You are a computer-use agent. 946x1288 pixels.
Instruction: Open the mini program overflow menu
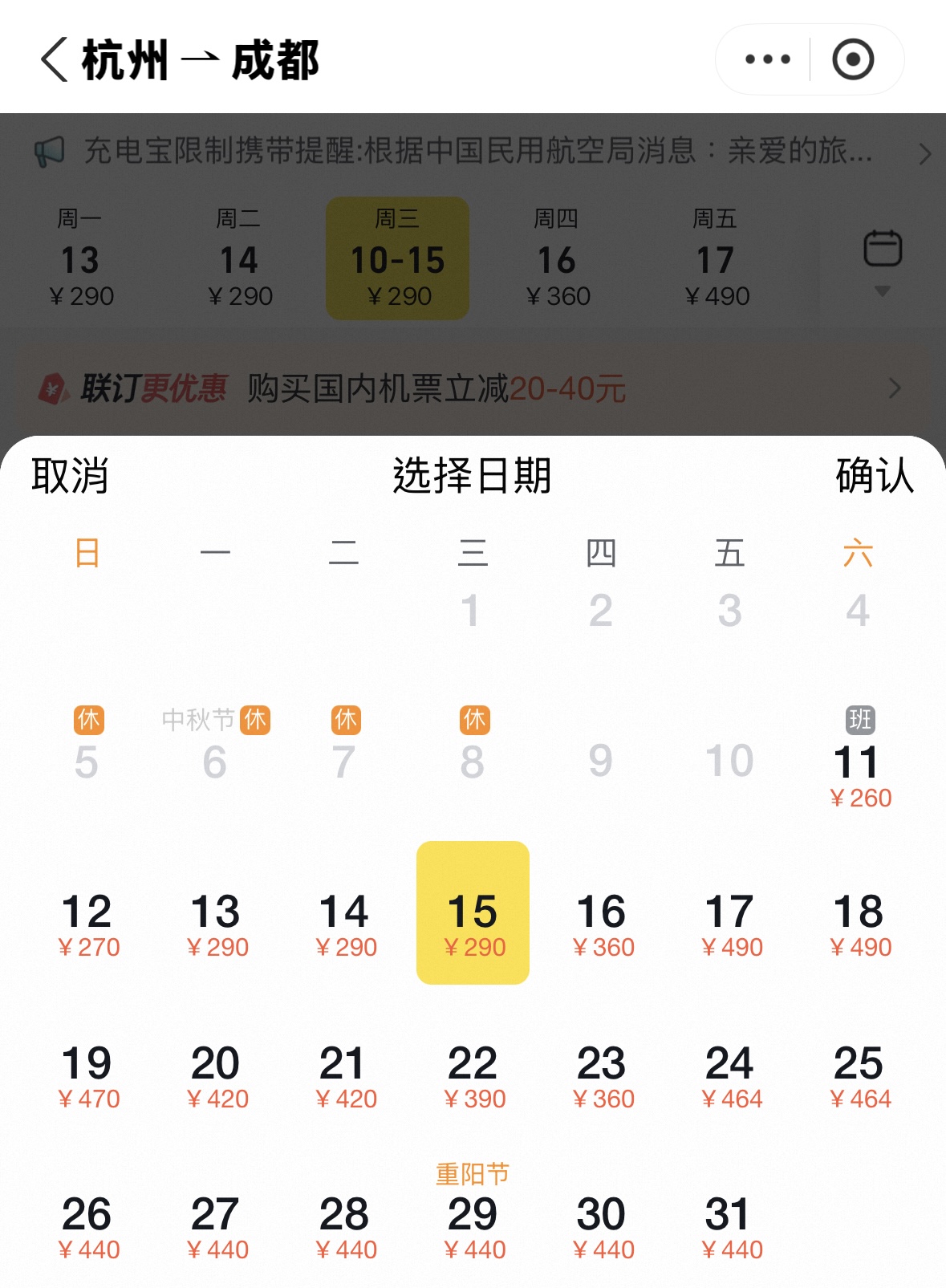click(x=767, y=59)
